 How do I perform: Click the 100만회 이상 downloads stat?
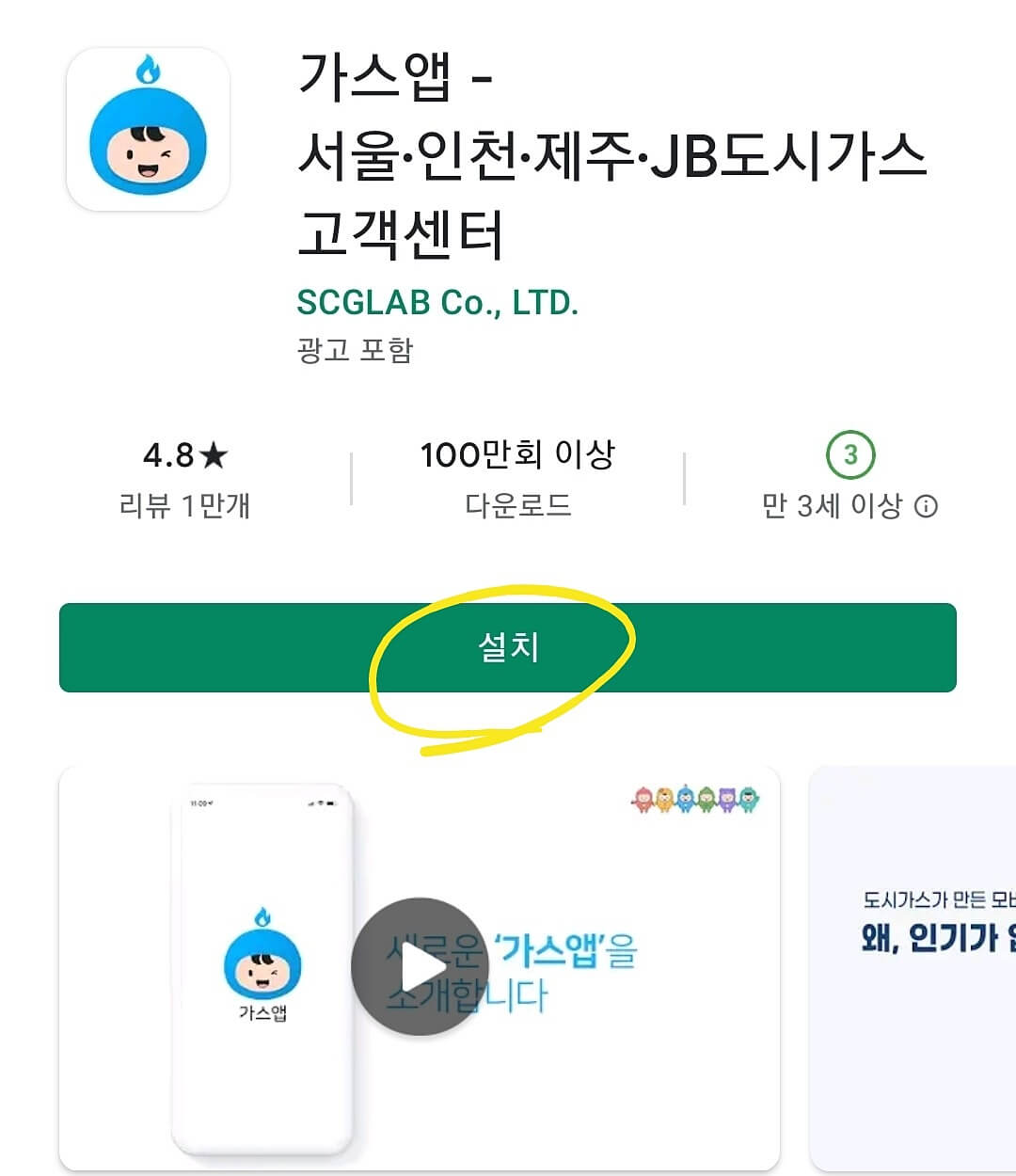520,453
